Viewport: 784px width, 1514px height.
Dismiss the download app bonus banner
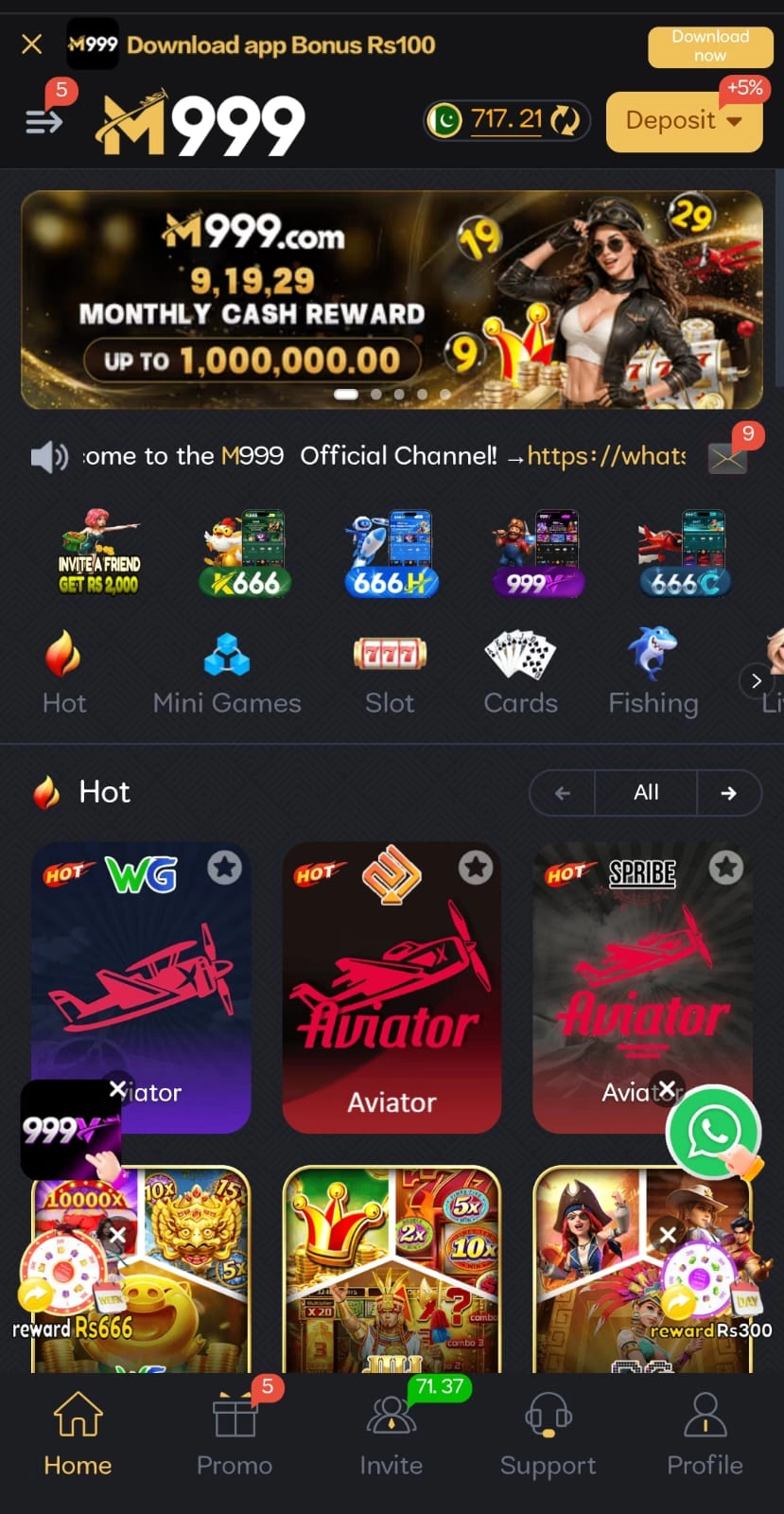pos(31,44)
